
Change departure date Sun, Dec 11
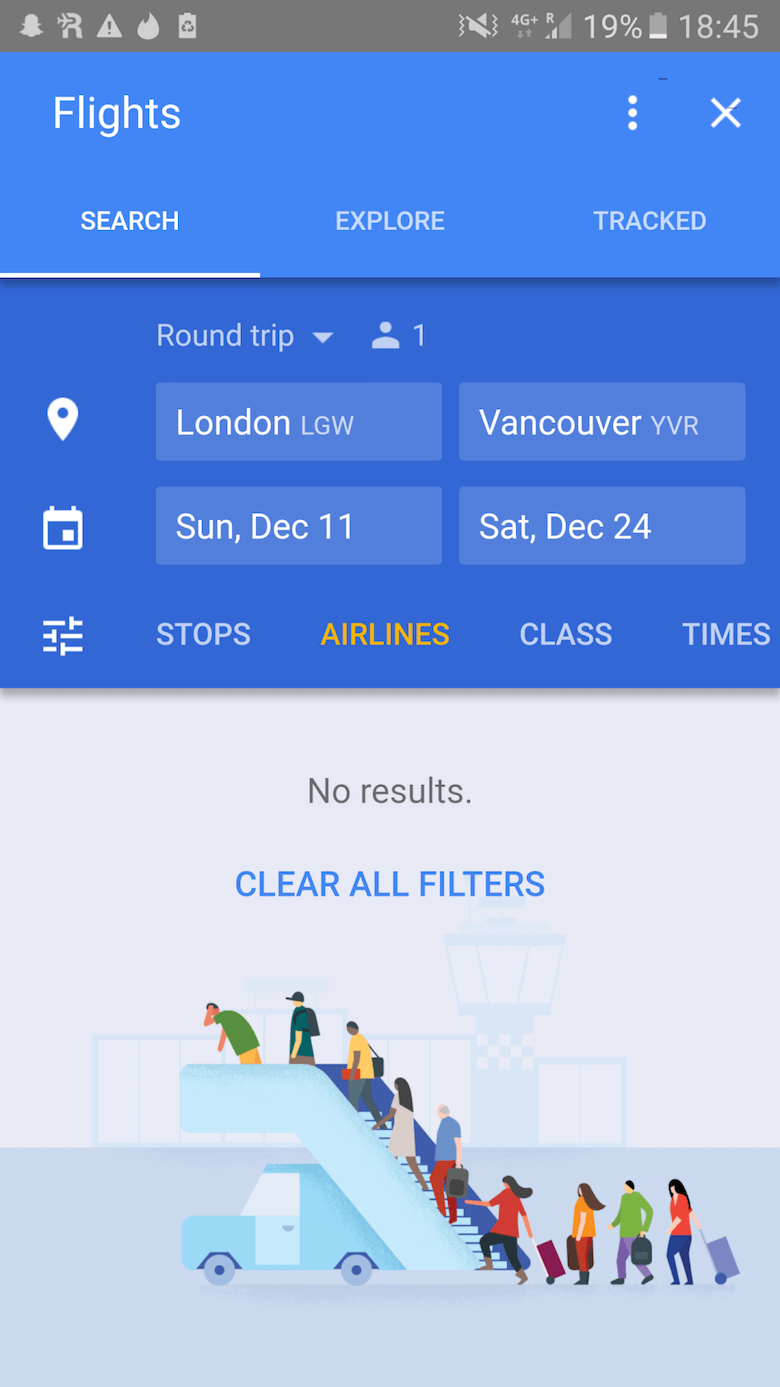pyautogui.click(x=298, y=526)
